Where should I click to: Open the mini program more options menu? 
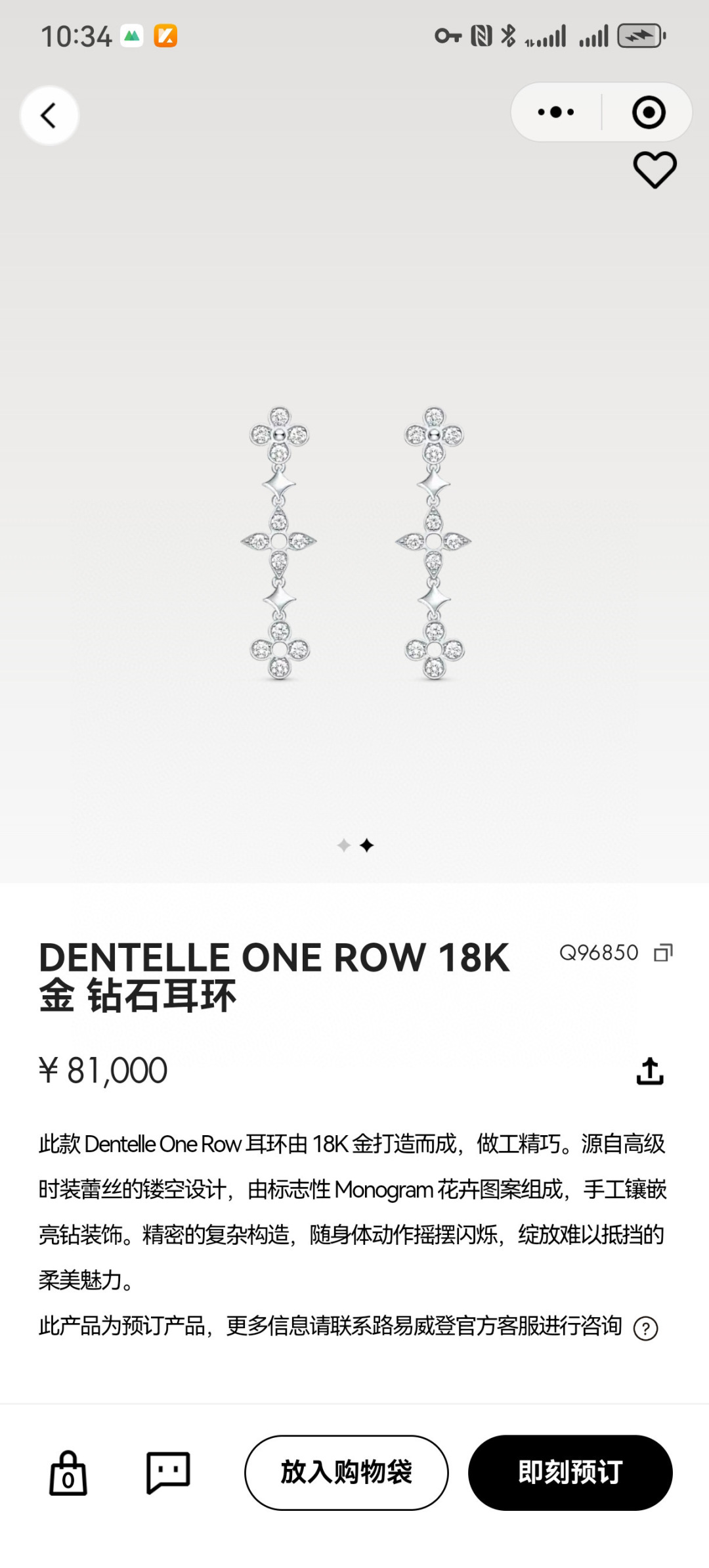point(555,112)
